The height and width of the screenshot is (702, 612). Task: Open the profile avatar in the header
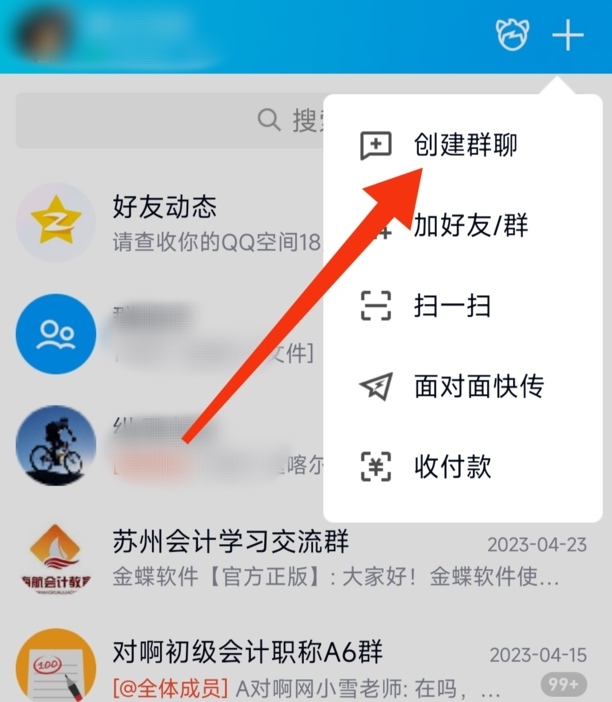[41, 36]
